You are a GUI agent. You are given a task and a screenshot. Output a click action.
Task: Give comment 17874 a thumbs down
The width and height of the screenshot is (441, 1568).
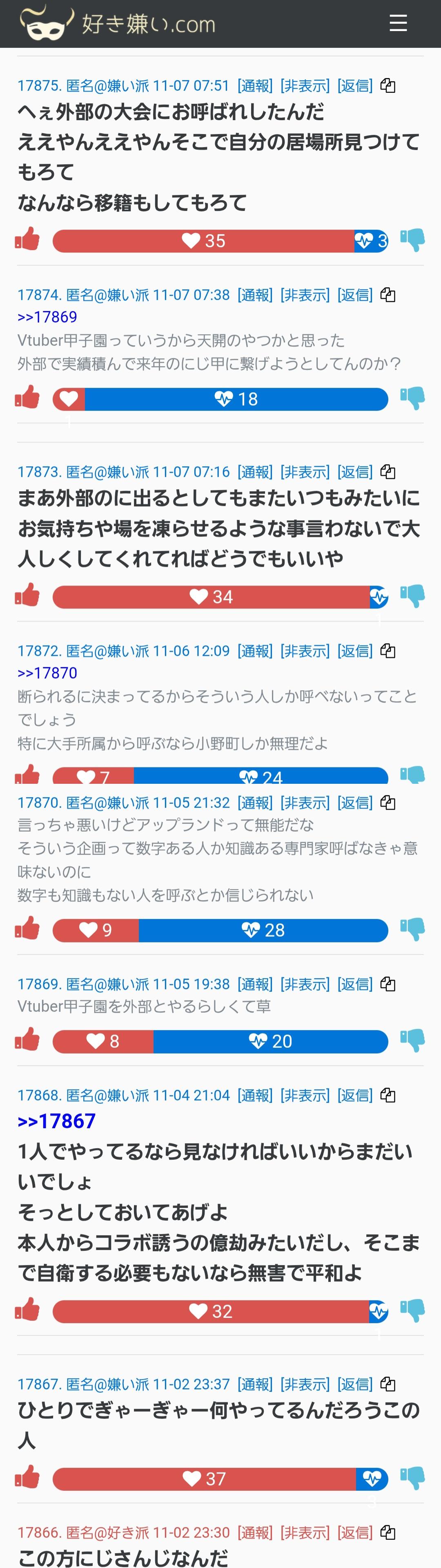(412, 398)
